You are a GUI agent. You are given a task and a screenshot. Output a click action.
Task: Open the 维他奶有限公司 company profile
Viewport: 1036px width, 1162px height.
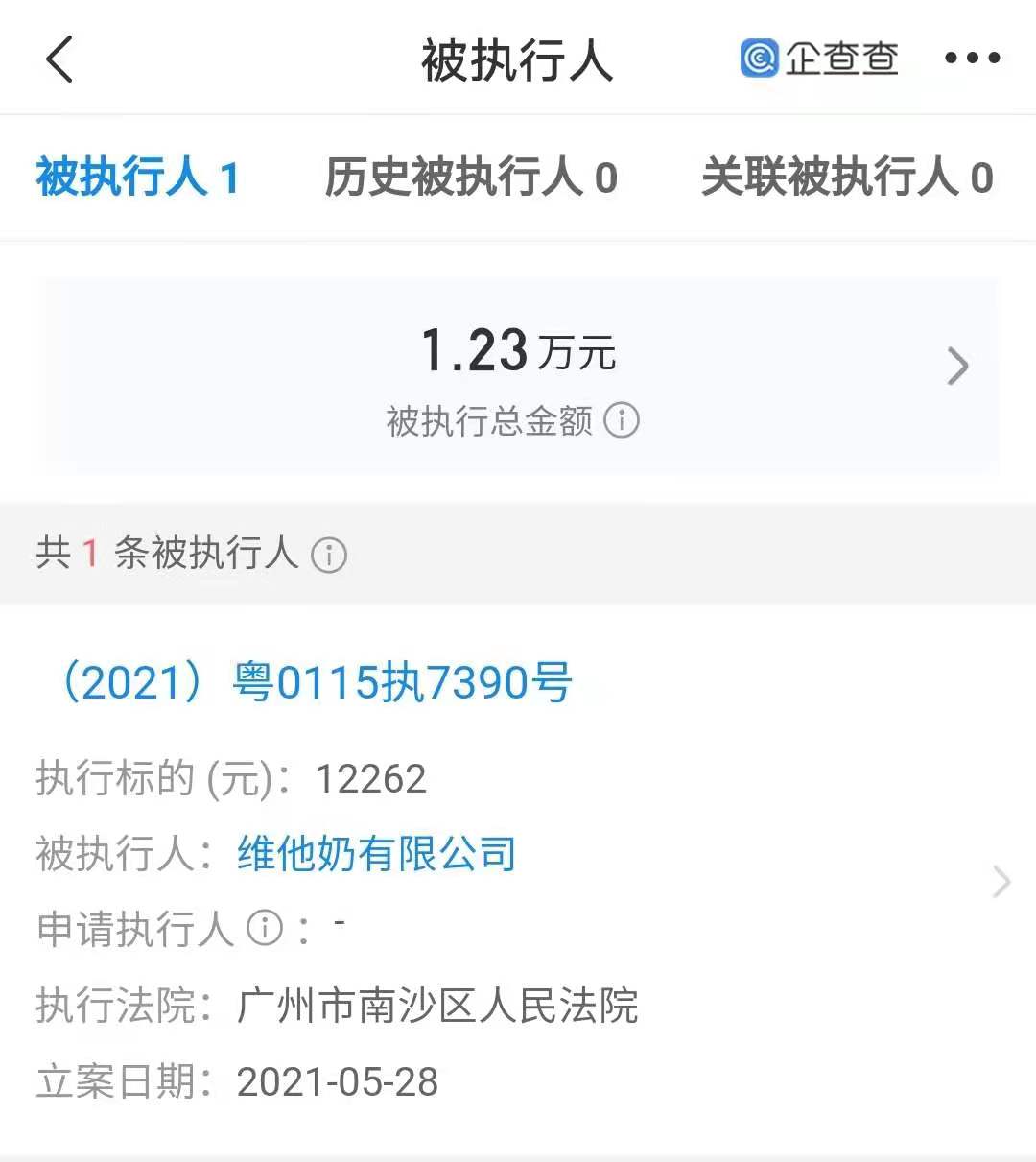coord(376,853)
